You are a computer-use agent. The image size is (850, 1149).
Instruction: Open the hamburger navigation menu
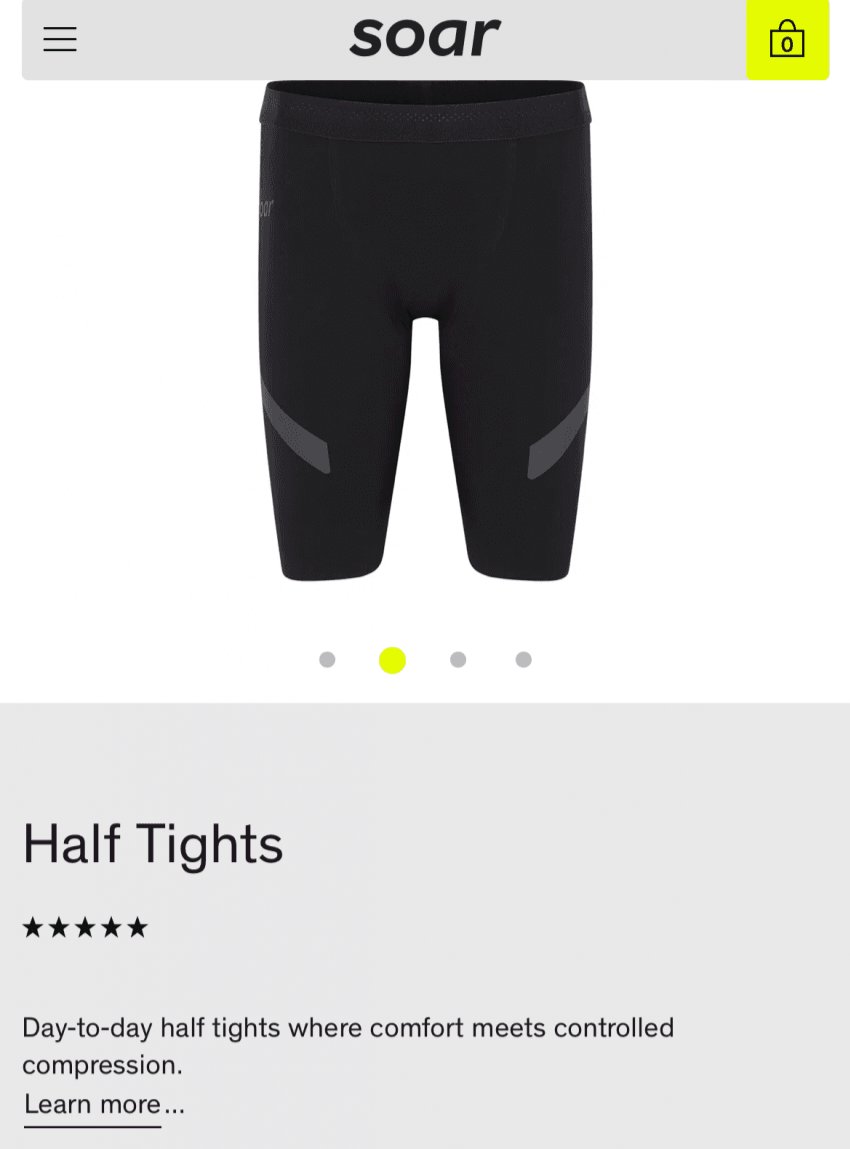pyautogui.click(x=60, y=39)
